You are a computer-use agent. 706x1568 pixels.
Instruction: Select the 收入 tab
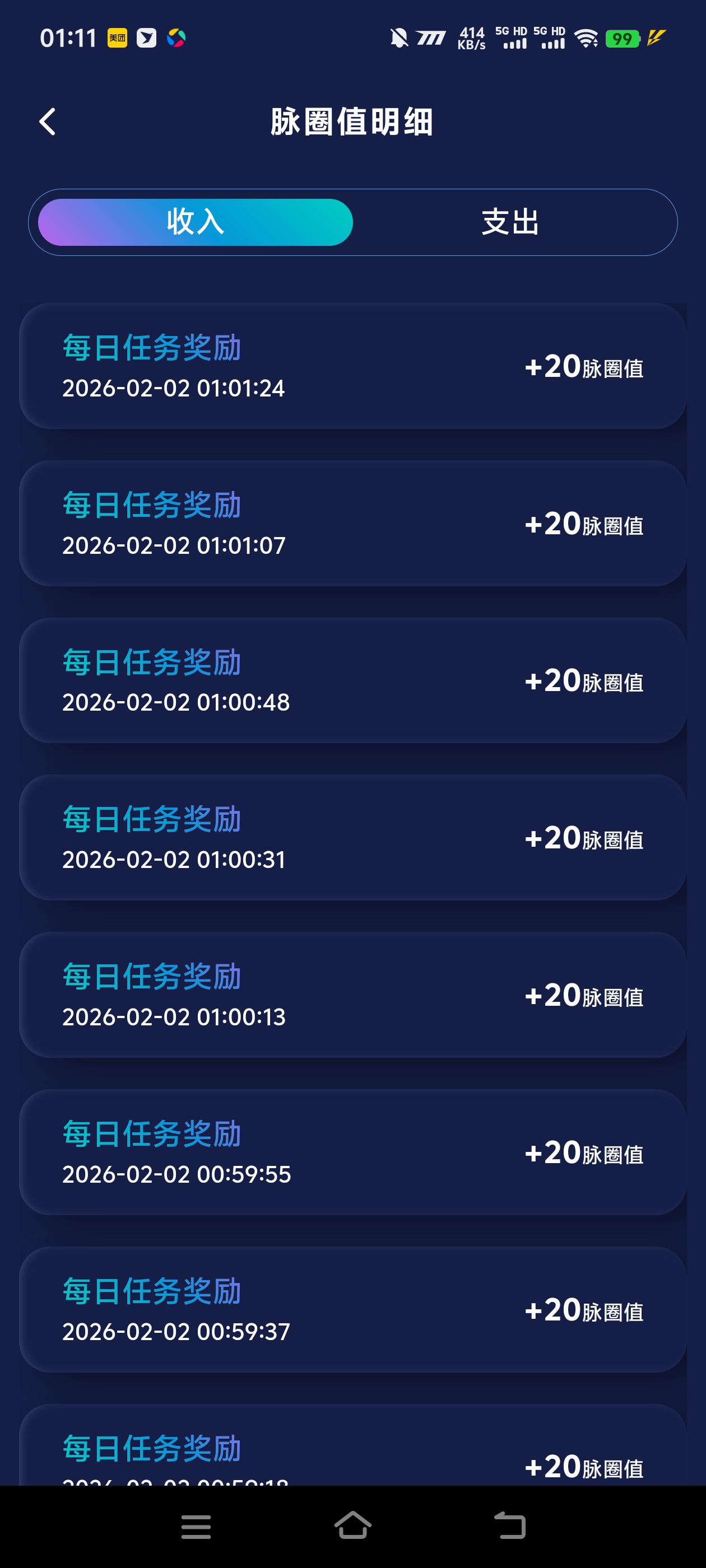(195, 222)
